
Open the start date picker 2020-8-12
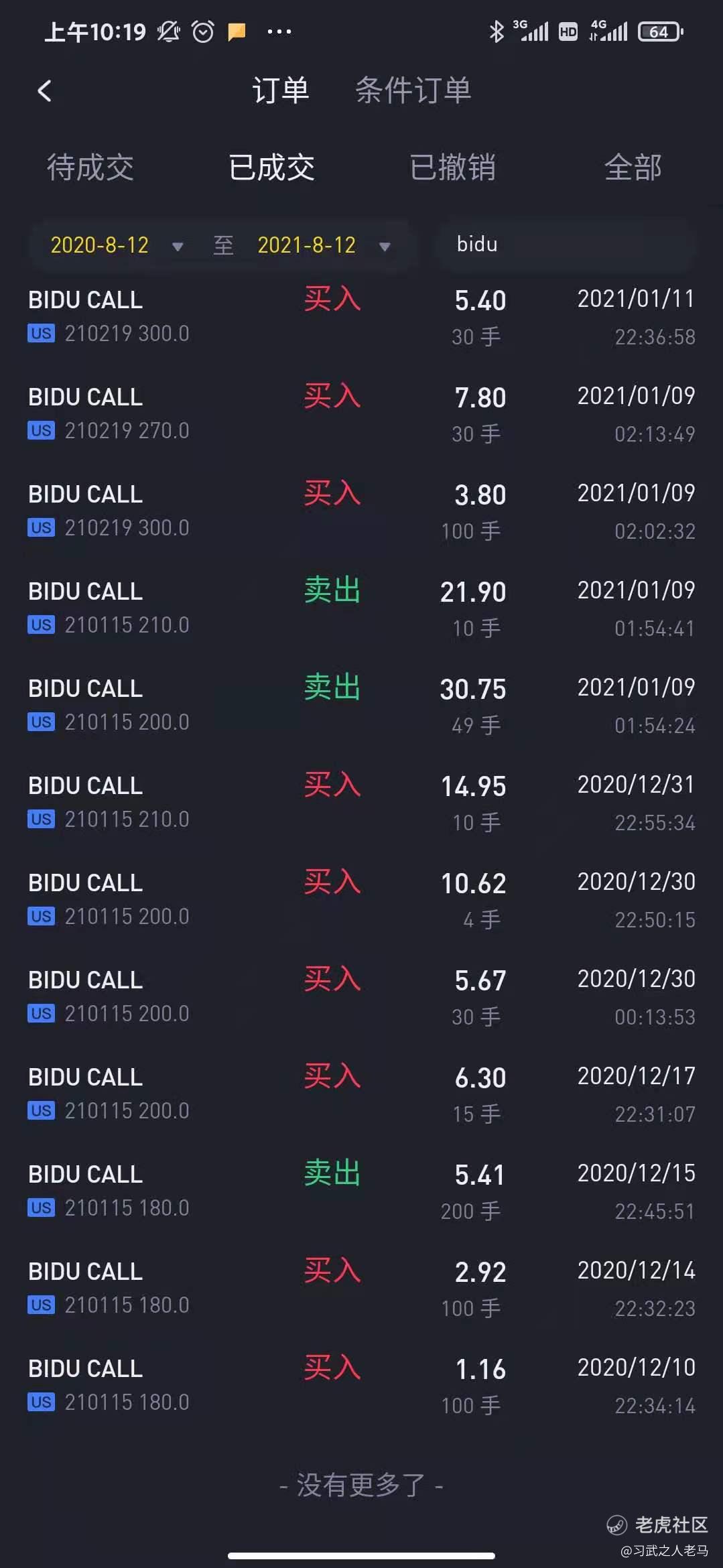pos(117,245)
